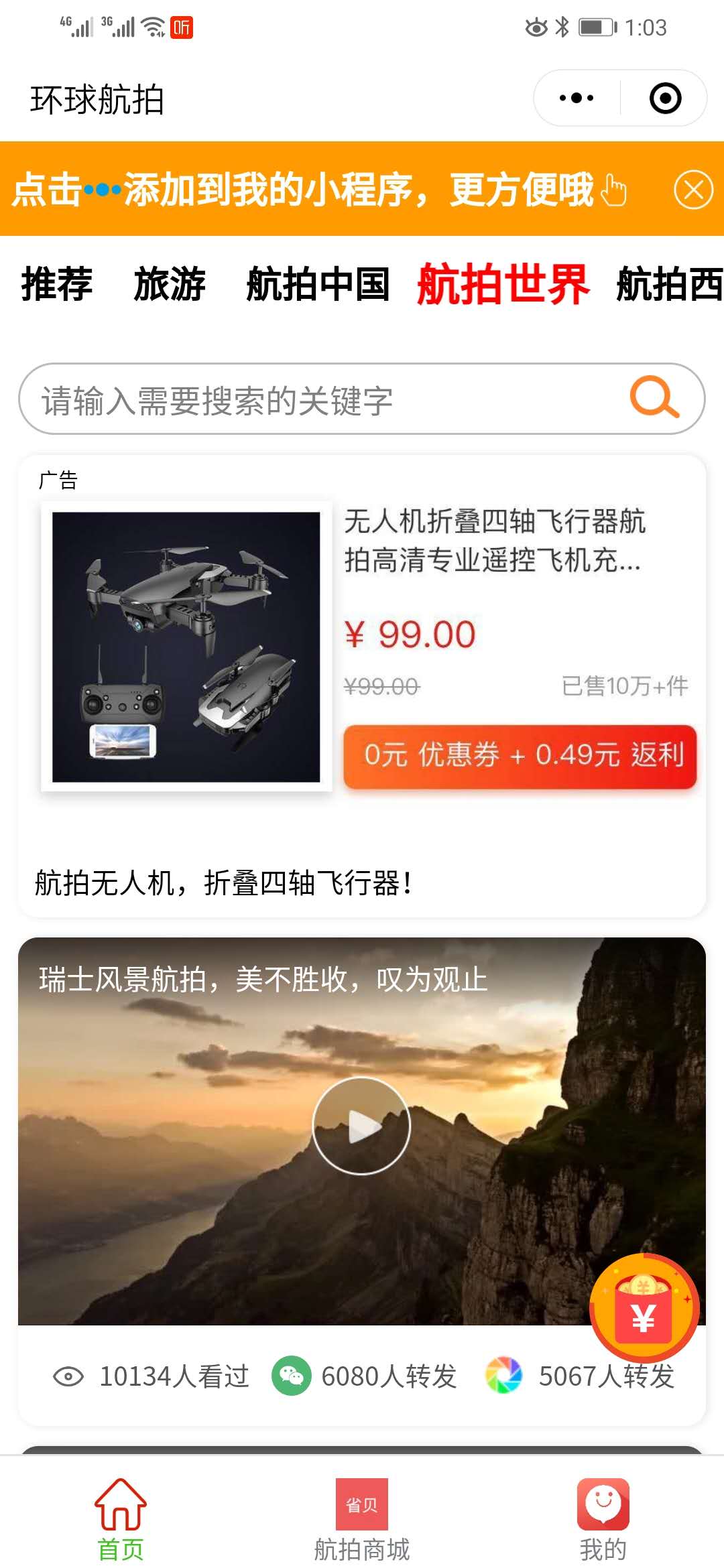Close the mini program with the circle button
The image size is (724, 1568).
665,99
